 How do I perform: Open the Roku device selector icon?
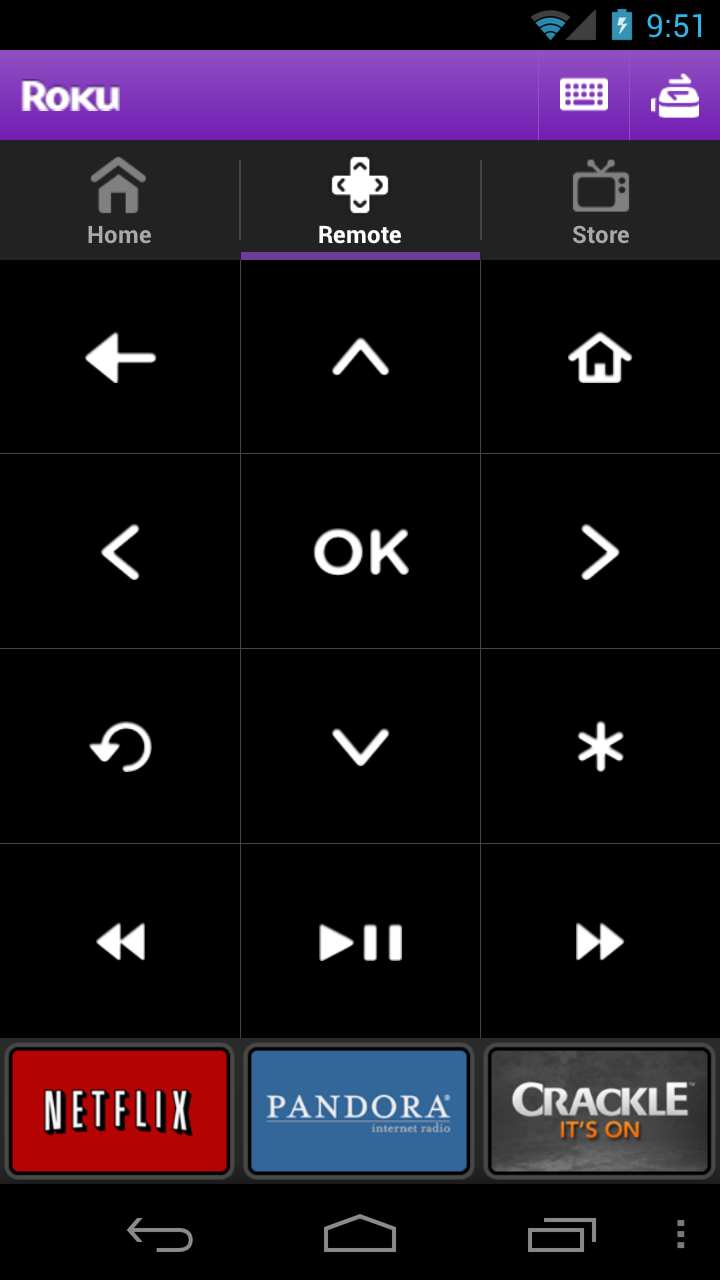[x=675, y=96]
